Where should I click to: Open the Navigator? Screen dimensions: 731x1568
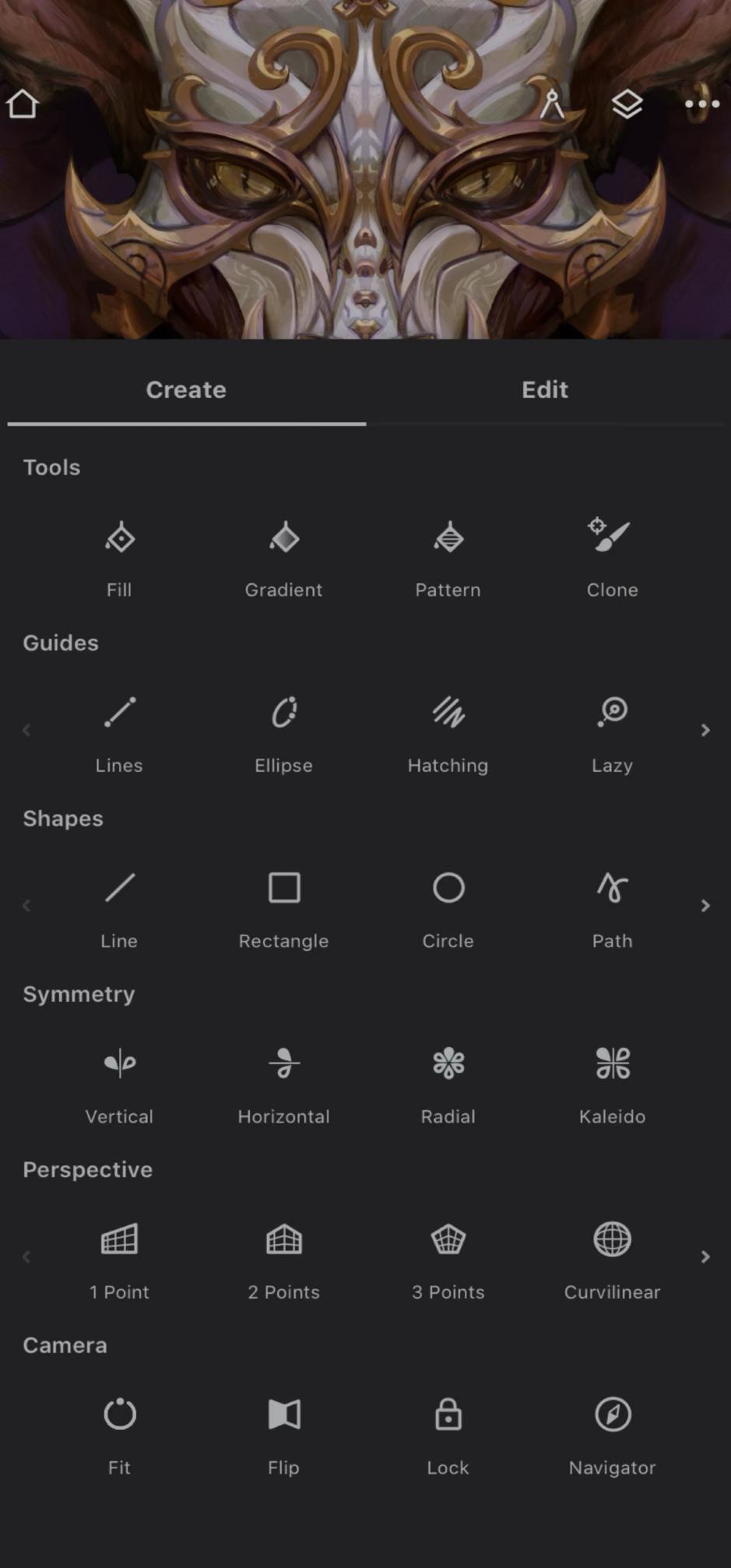[613, 1436]
